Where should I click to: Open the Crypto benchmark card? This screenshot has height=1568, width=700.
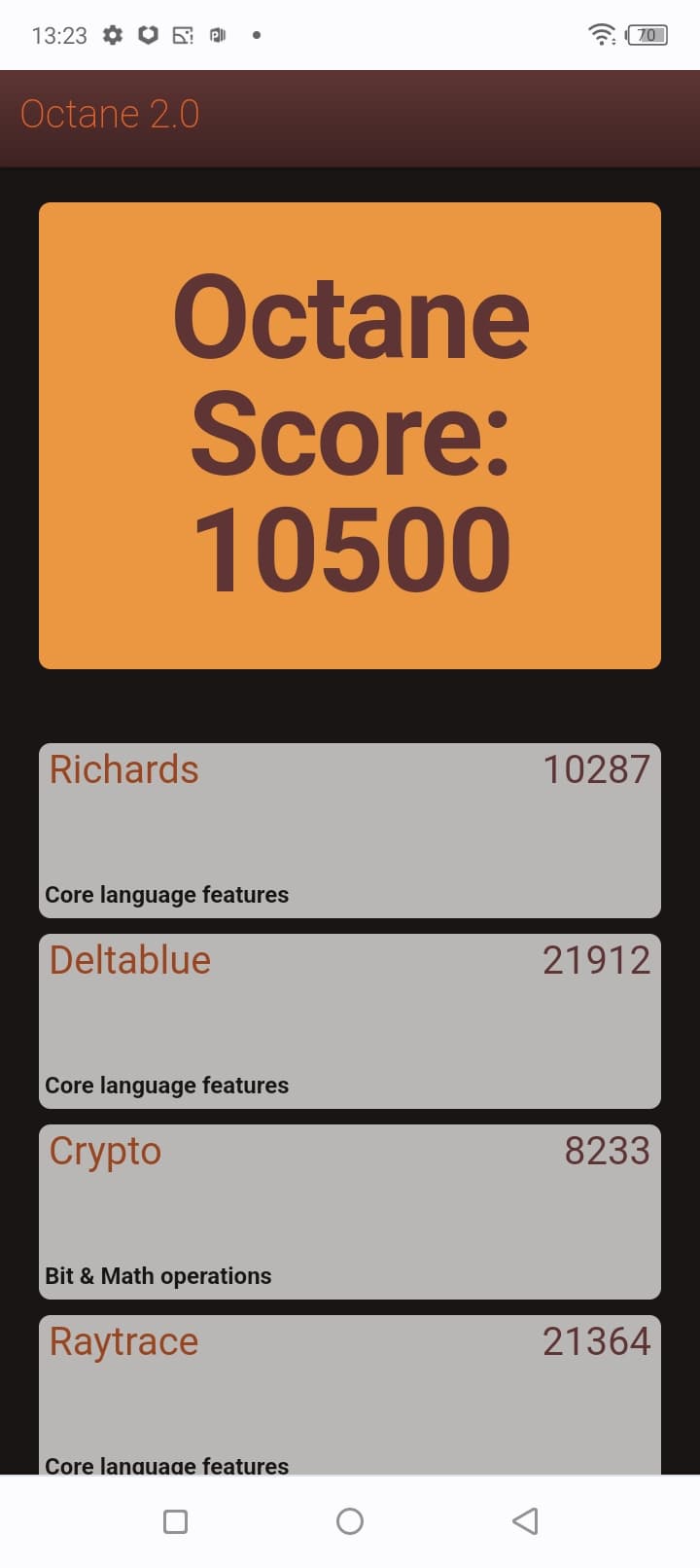tap(350, 1211)
